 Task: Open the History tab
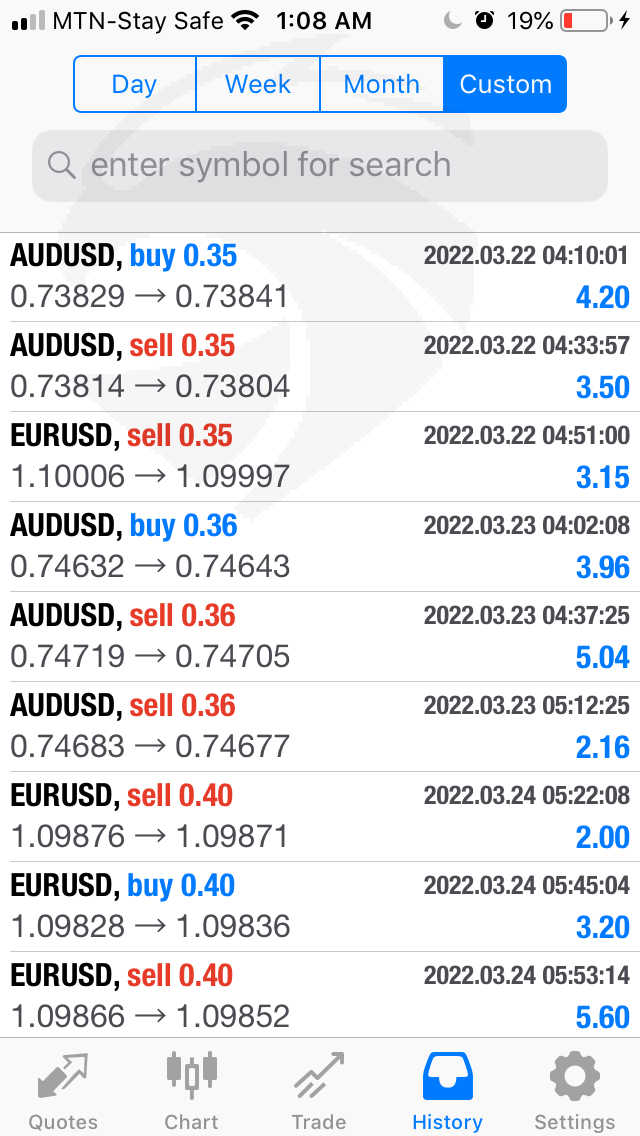pos(447,1090)
